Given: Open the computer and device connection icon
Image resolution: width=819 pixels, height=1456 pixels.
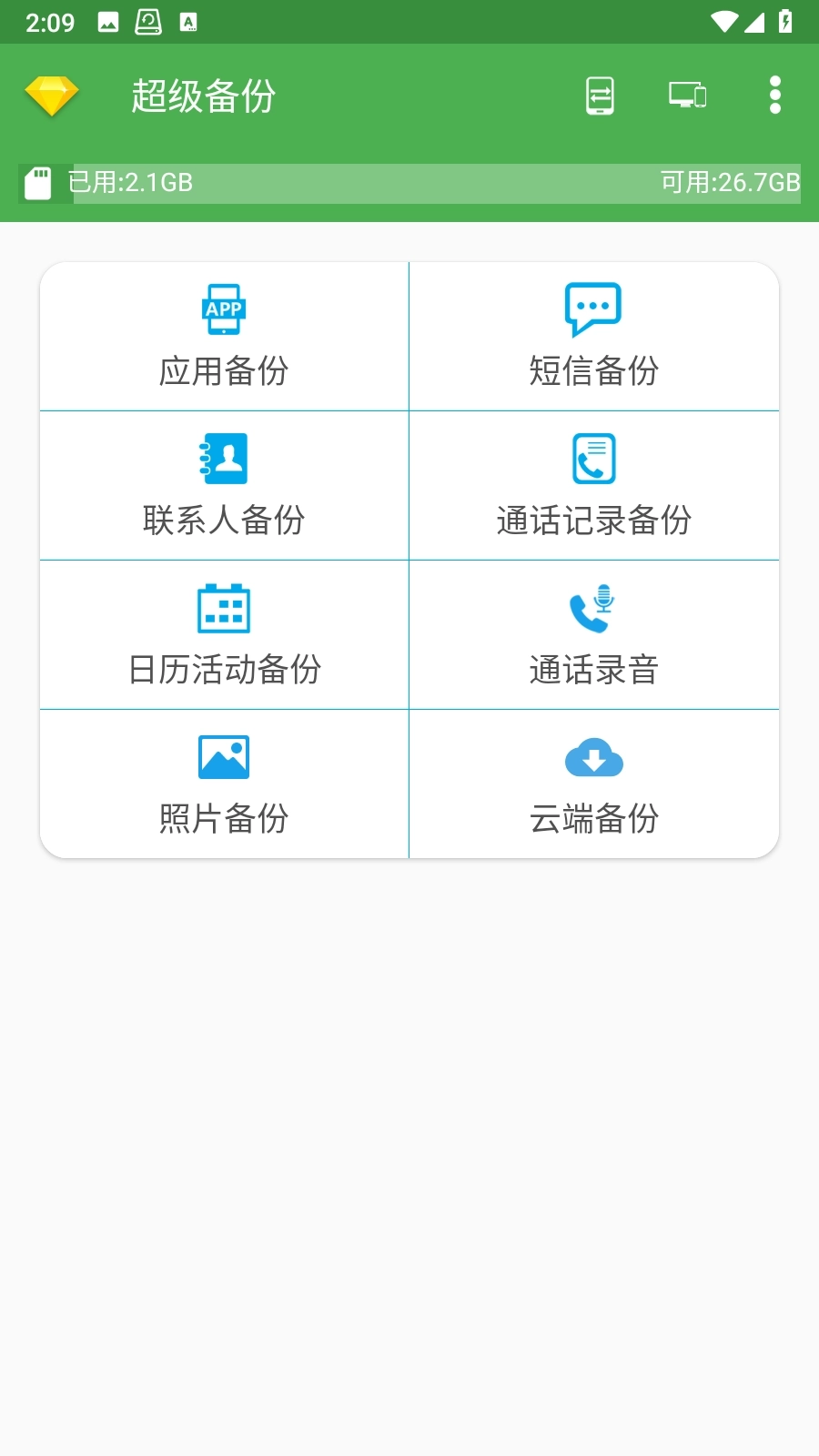Looking at the screenshot, I should (x=688, y=96).
